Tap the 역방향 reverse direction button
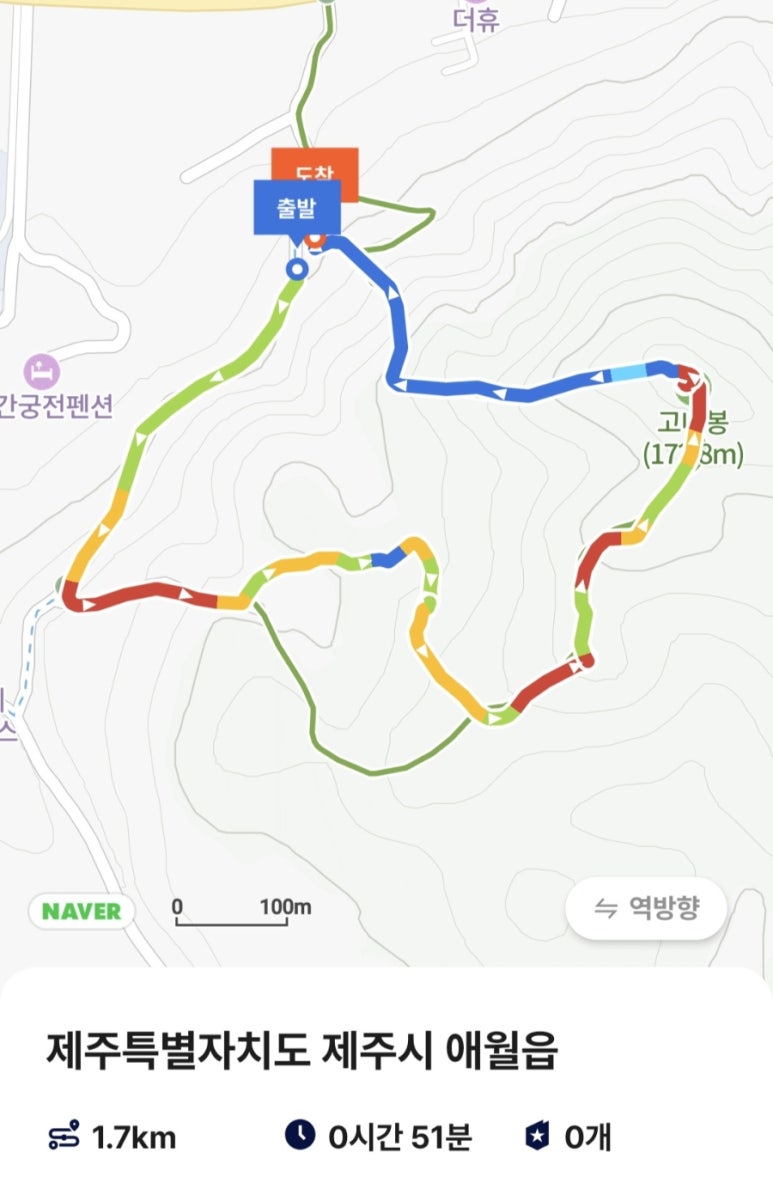 pos(646,909)
